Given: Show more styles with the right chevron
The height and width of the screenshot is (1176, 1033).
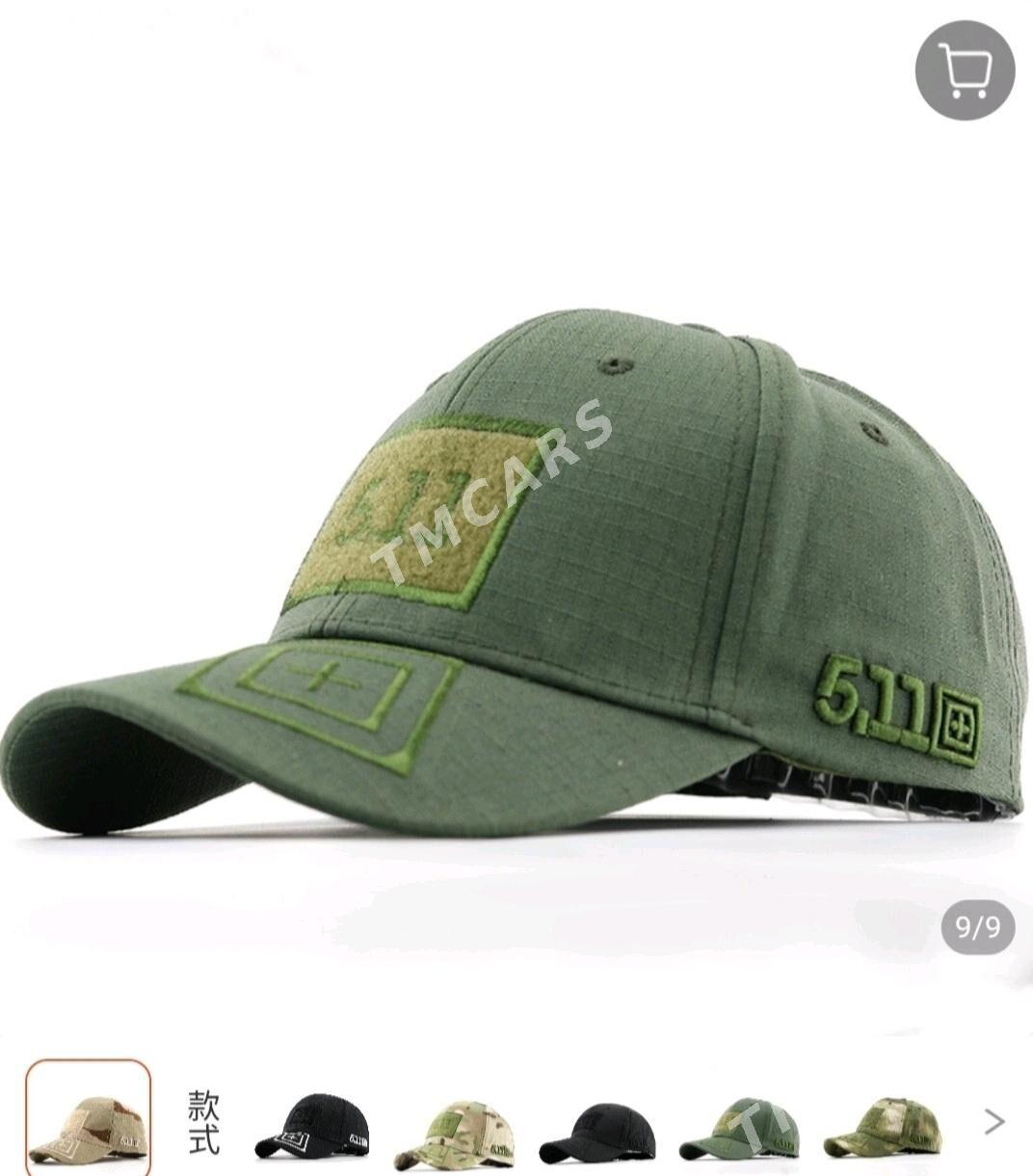Looking at the screenshot, I should [x=993, y=1121].
